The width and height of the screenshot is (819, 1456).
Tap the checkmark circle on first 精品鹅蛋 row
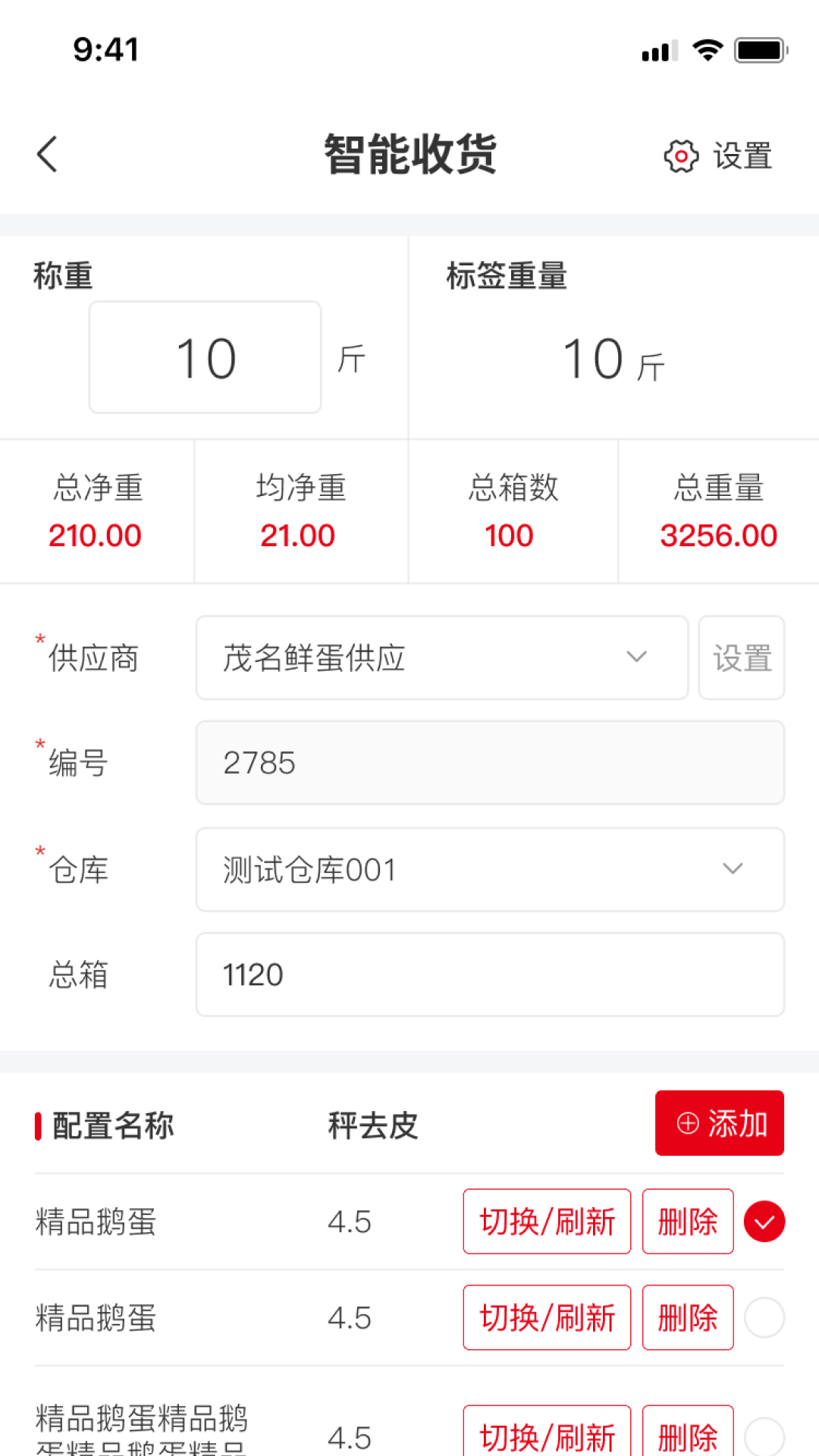point(764,1221)
